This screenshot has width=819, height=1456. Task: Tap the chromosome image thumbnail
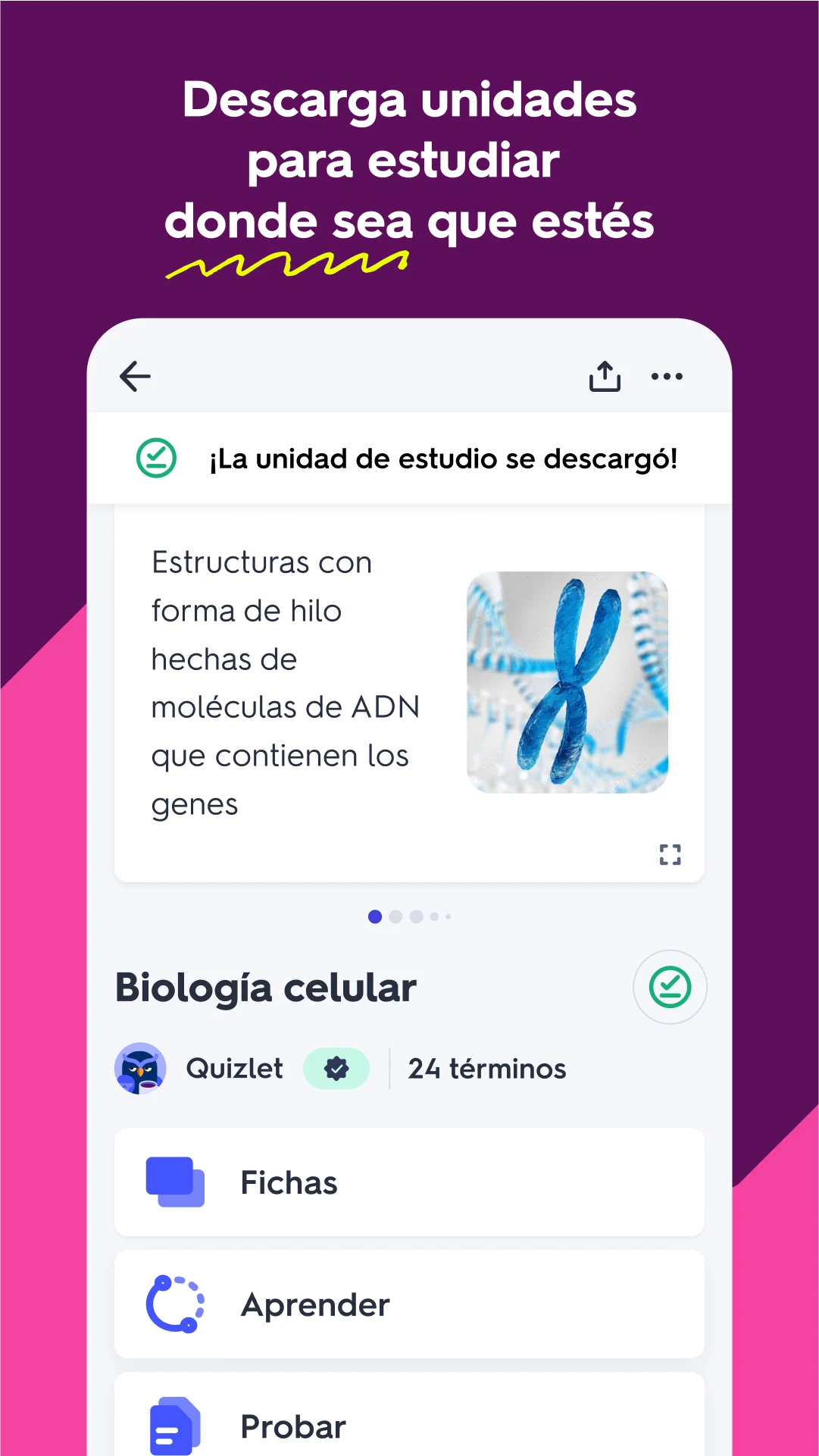568,682
